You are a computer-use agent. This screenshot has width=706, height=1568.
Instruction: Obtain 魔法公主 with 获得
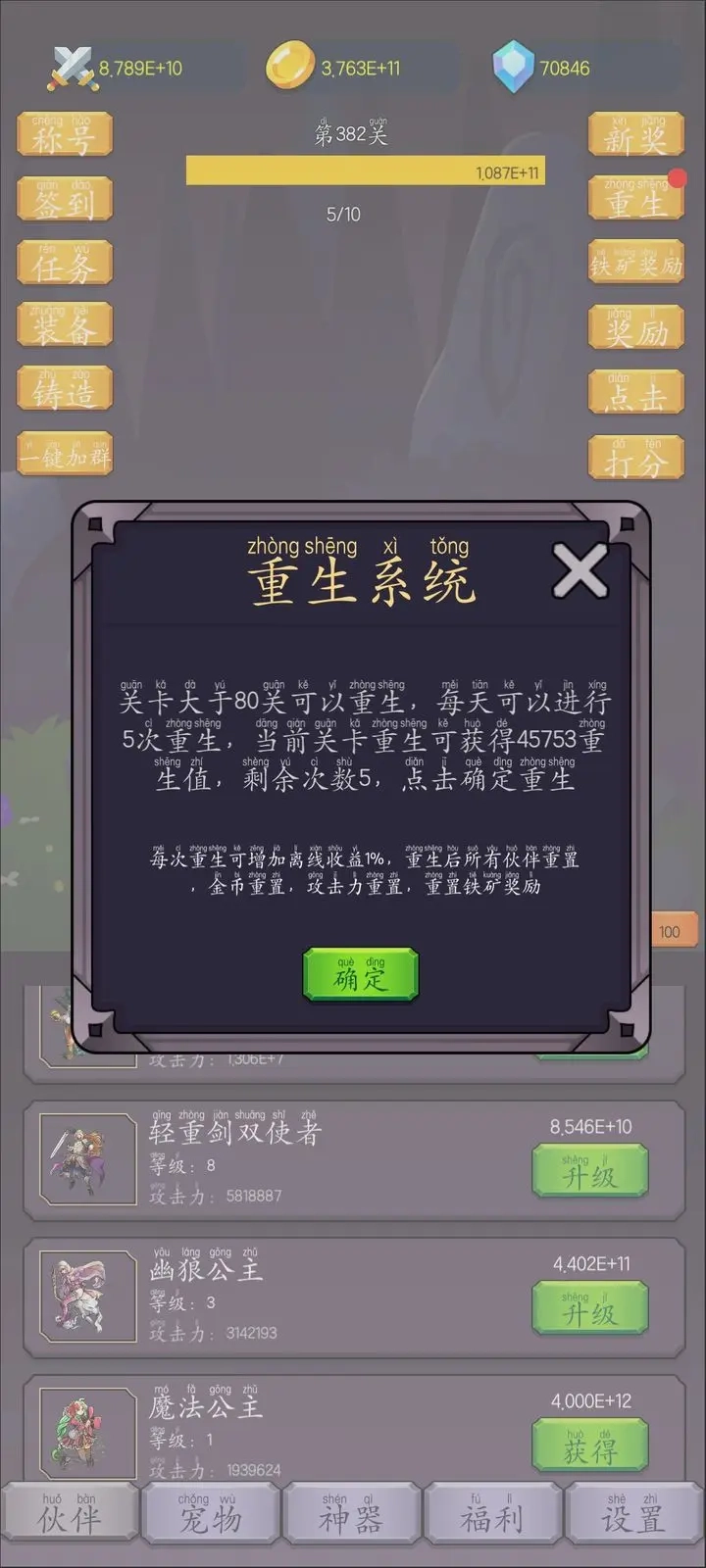tap(590, 1445)
